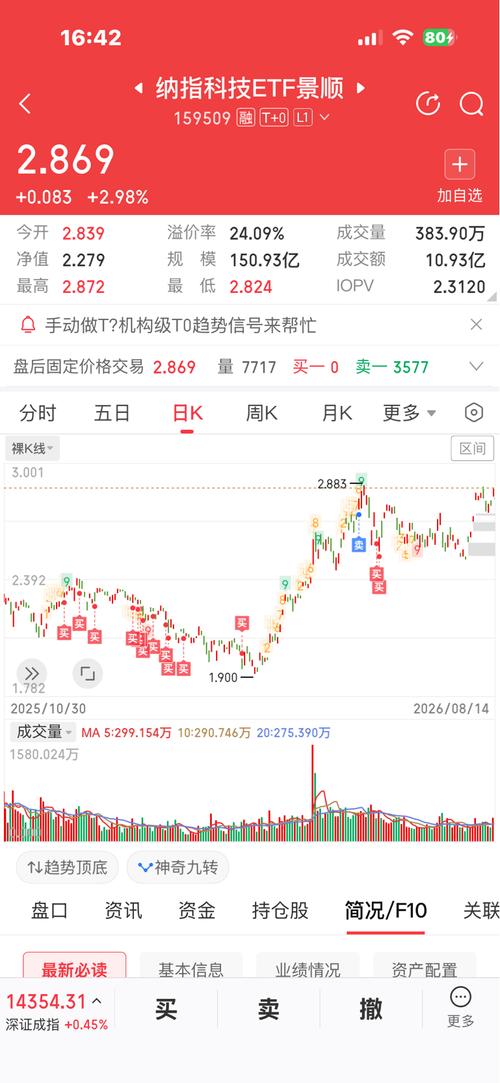Image resolution: width=500 pixels, height=1083 pixels.
Task: Add this ETF via 加自选
Action: tap(459, 177)
